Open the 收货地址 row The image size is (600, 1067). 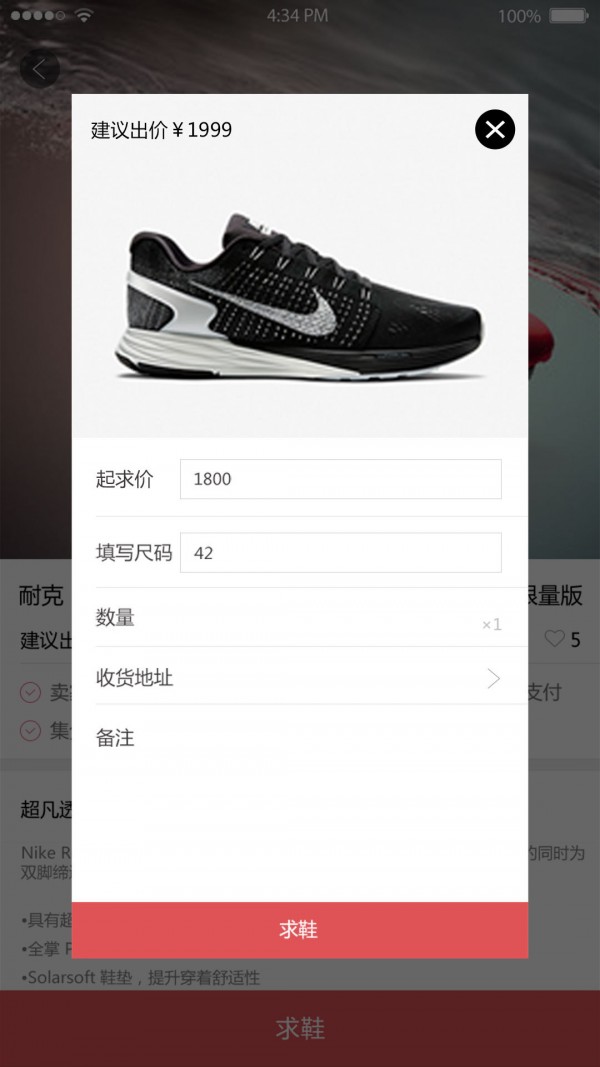point(300,678)
